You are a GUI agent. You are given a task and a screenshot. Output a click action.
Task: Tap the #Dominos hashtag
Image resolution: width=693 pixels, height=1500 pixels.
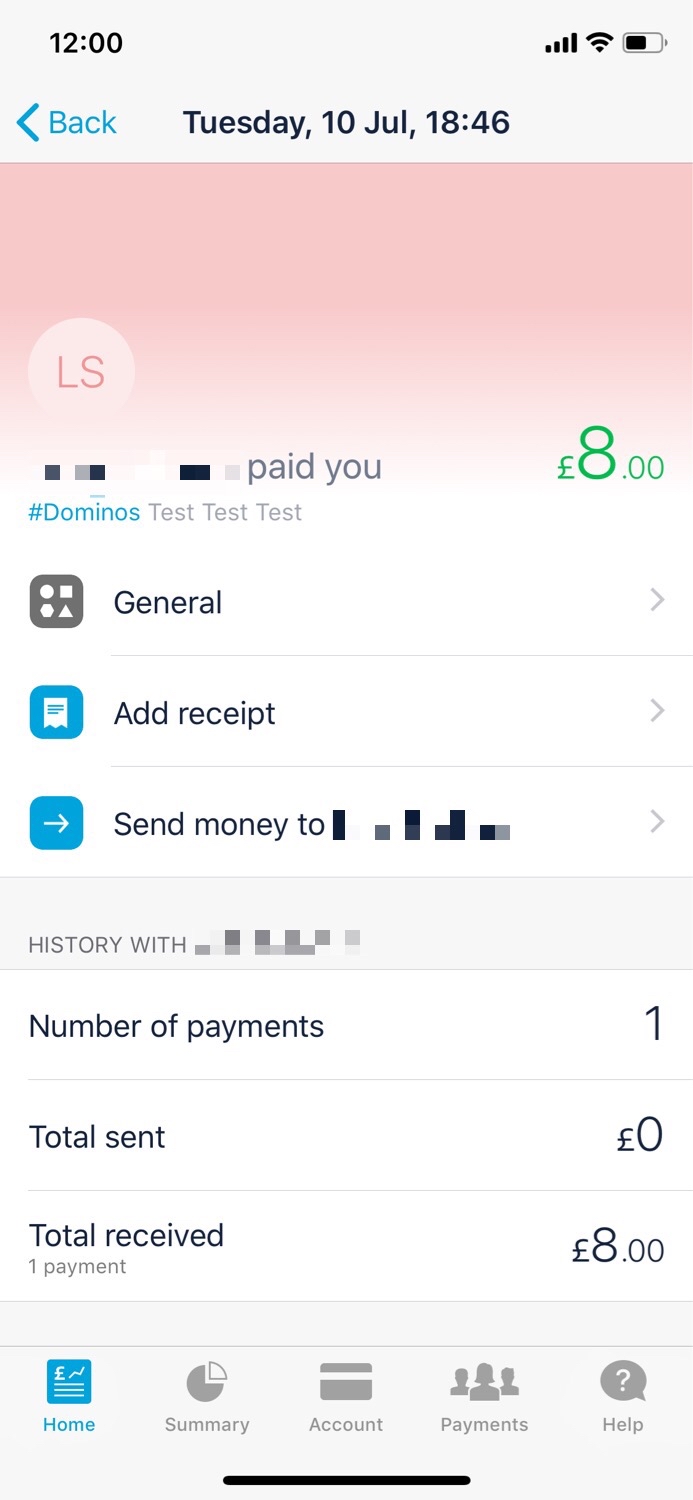84,512
